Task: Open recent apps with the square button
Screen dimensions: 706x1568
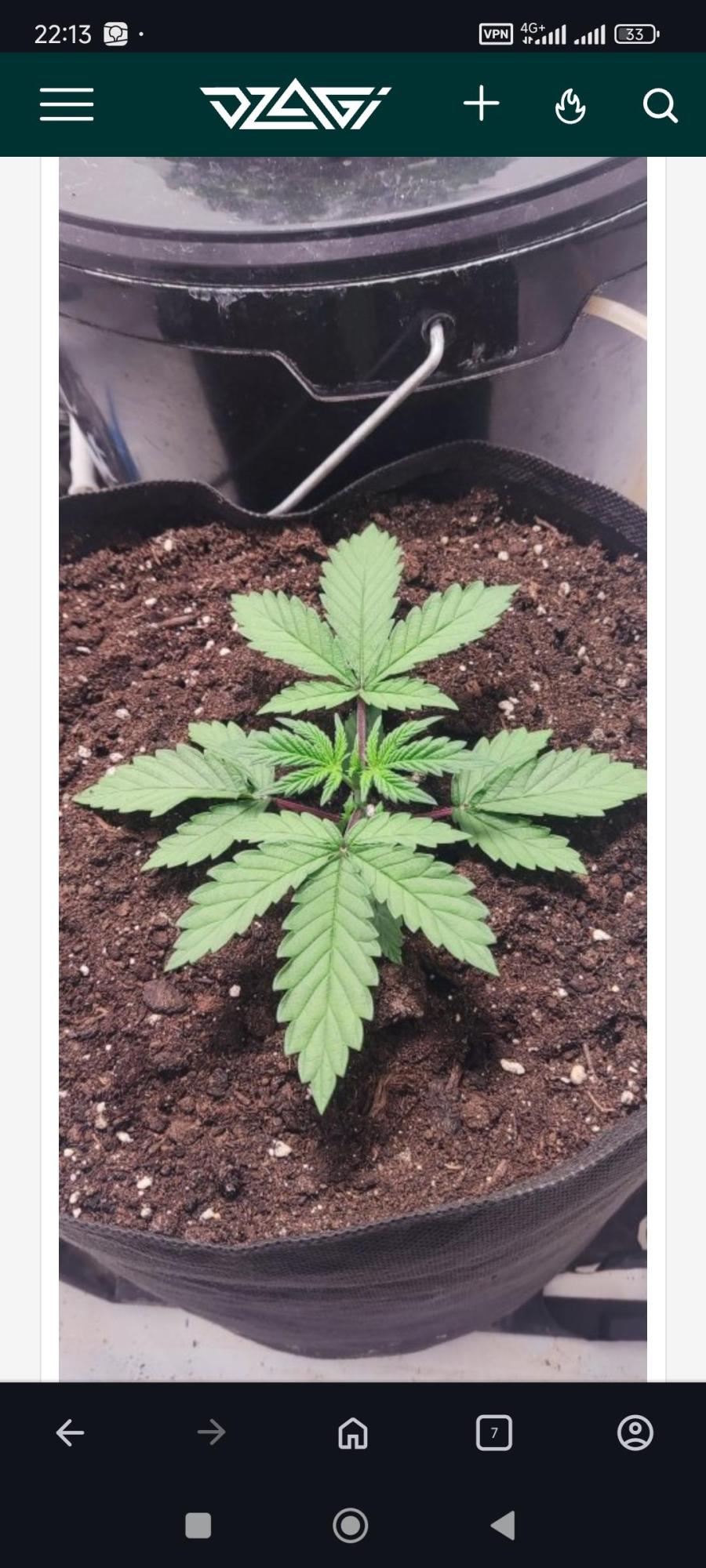Action: tap(198, 1526)
